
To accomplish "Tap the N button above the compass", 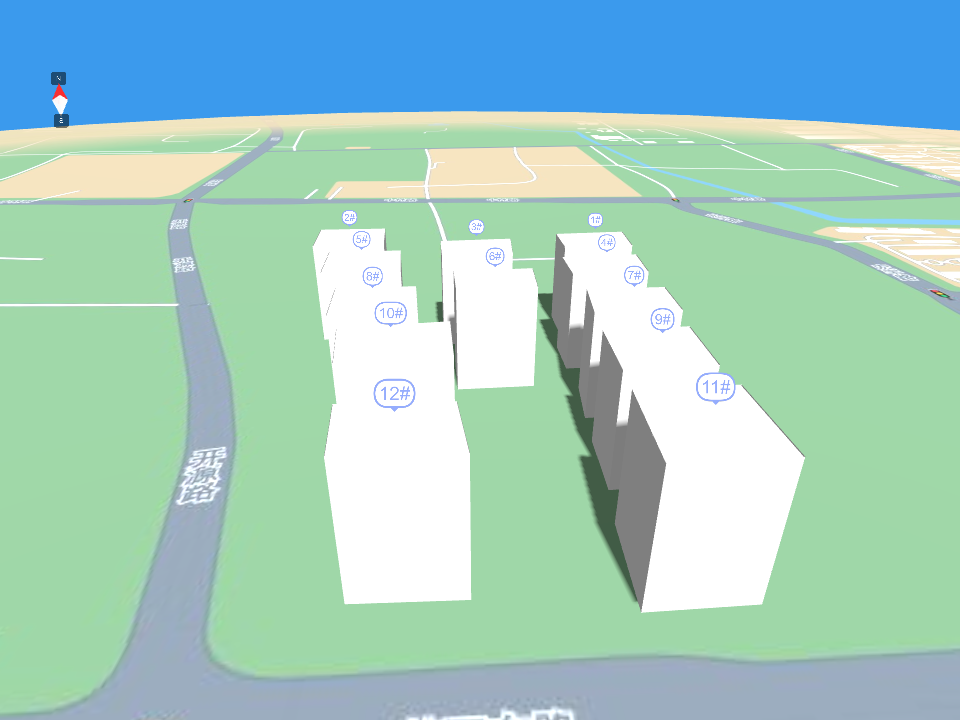I will pos(59,78).
